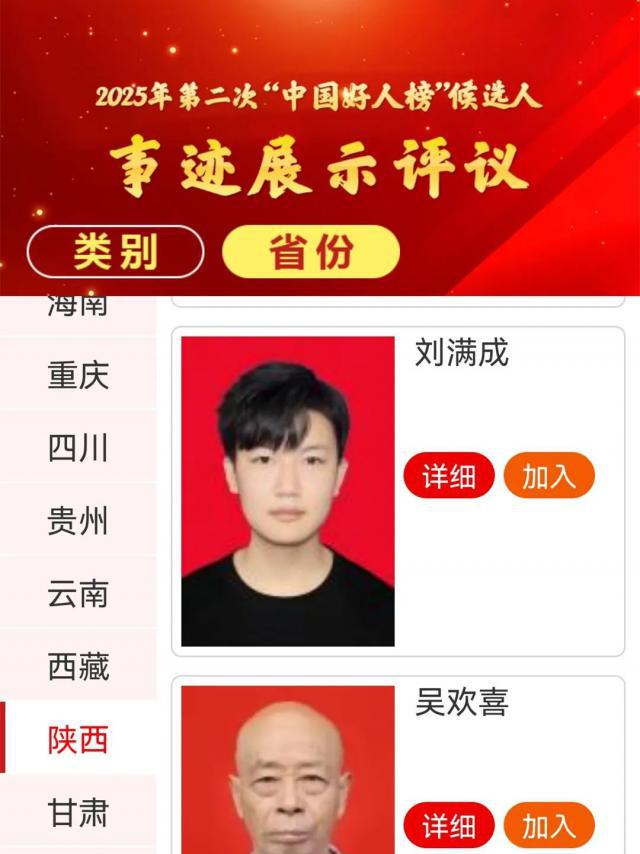Open 刘满成's photo card
Screen dimensions: 640x854
288,491
